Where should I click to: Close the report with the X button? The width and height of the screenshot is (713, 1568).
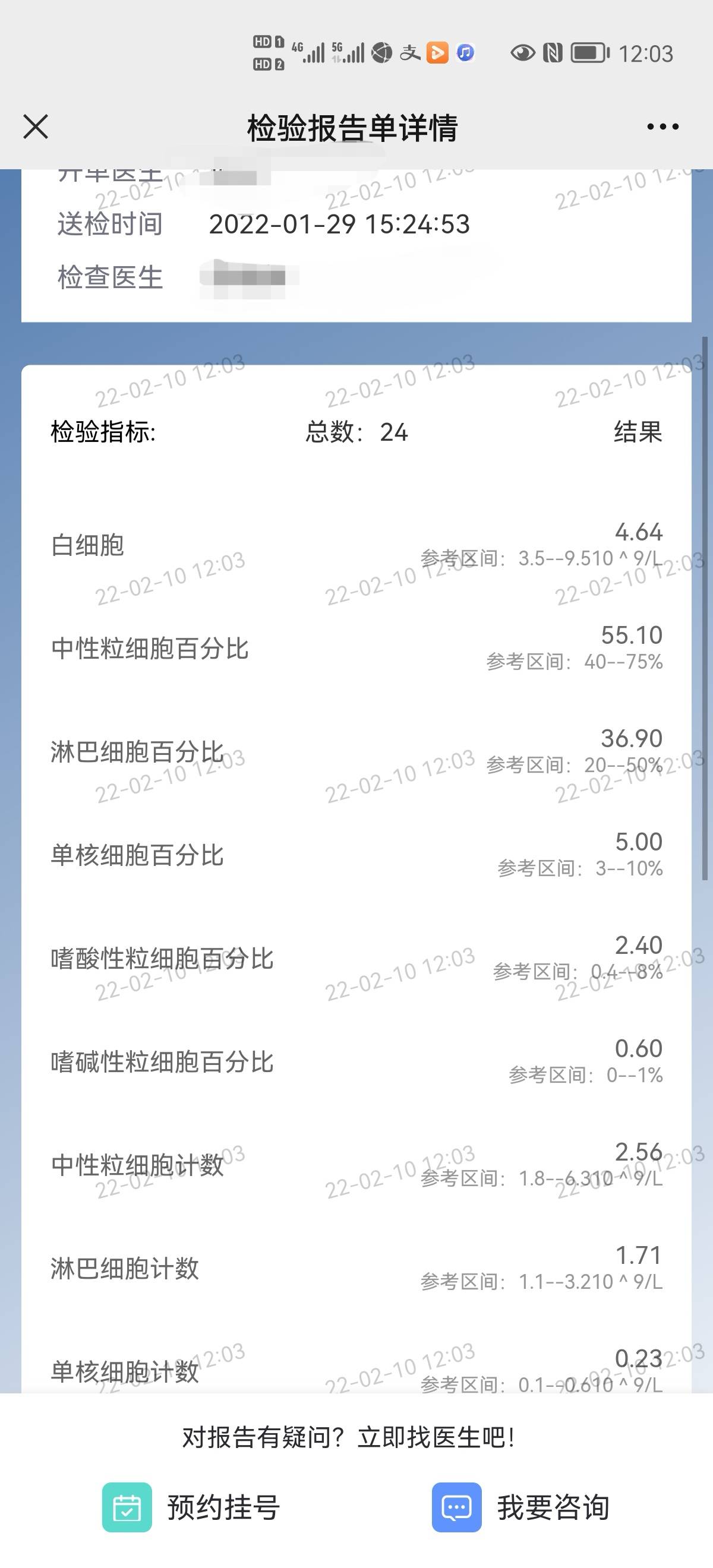34,127
